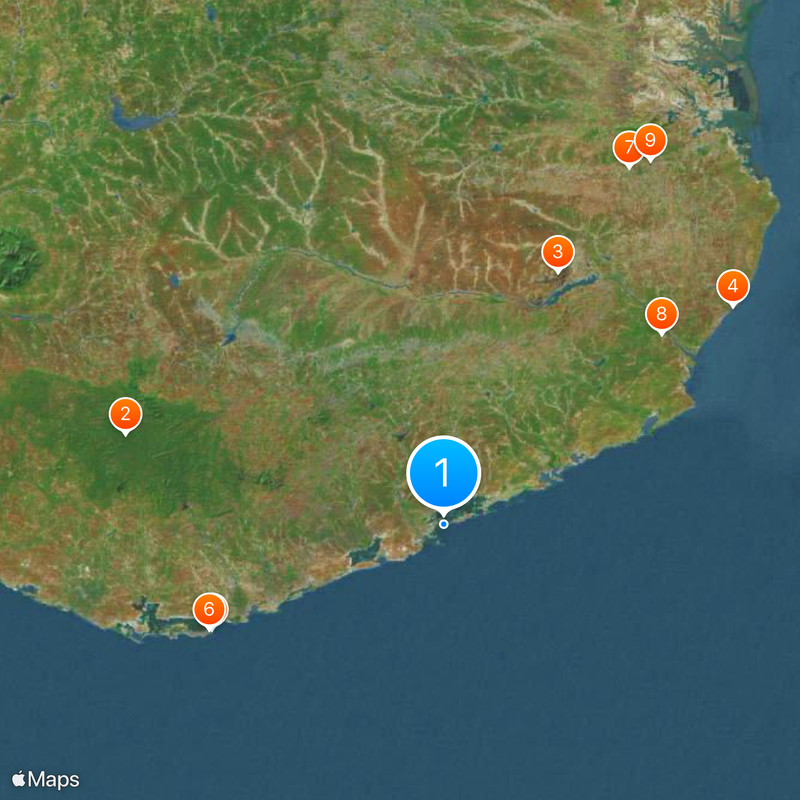
Task: Tap the orange pin labeled 6
Action: [x=208, y=608]
